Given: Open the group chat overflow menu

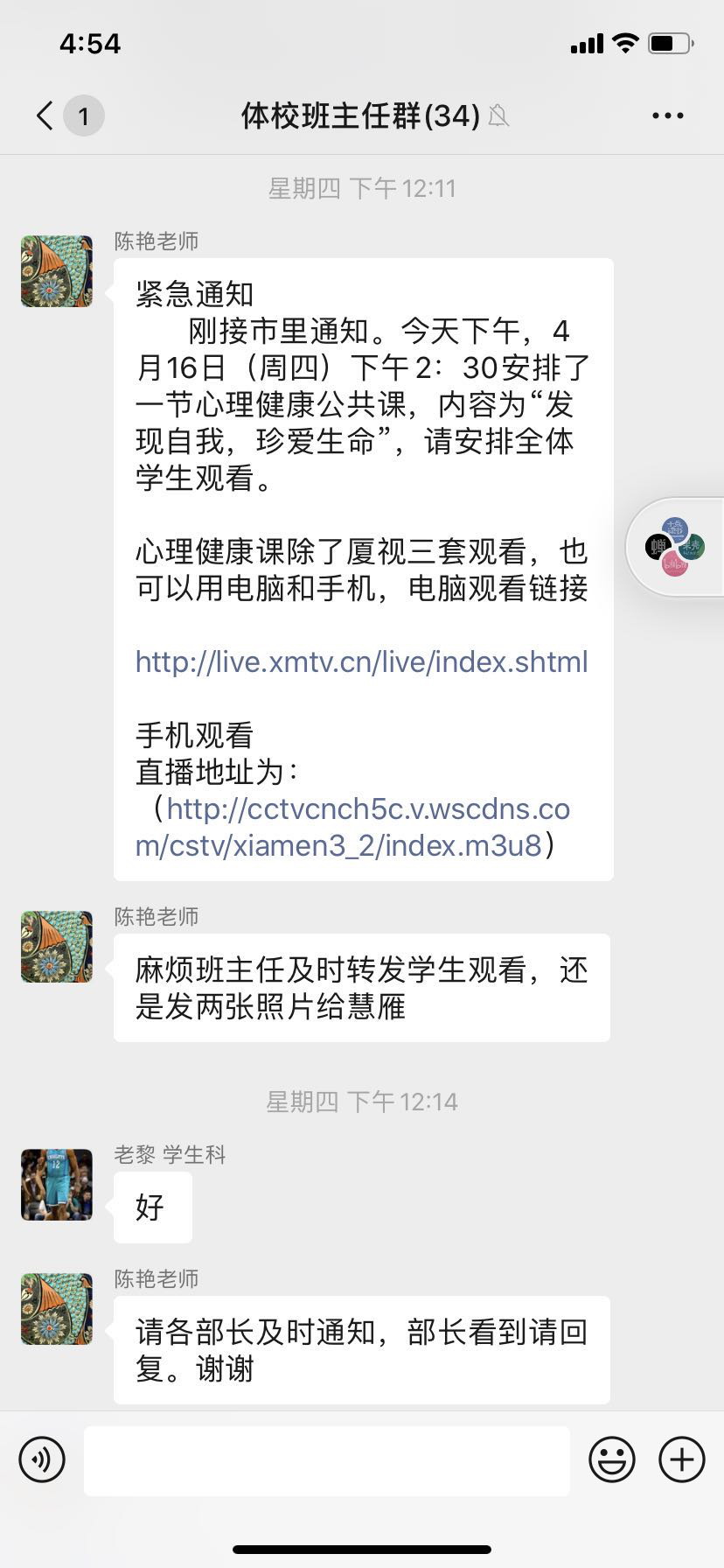Looking at the screenshot, I should click(667, 115).
